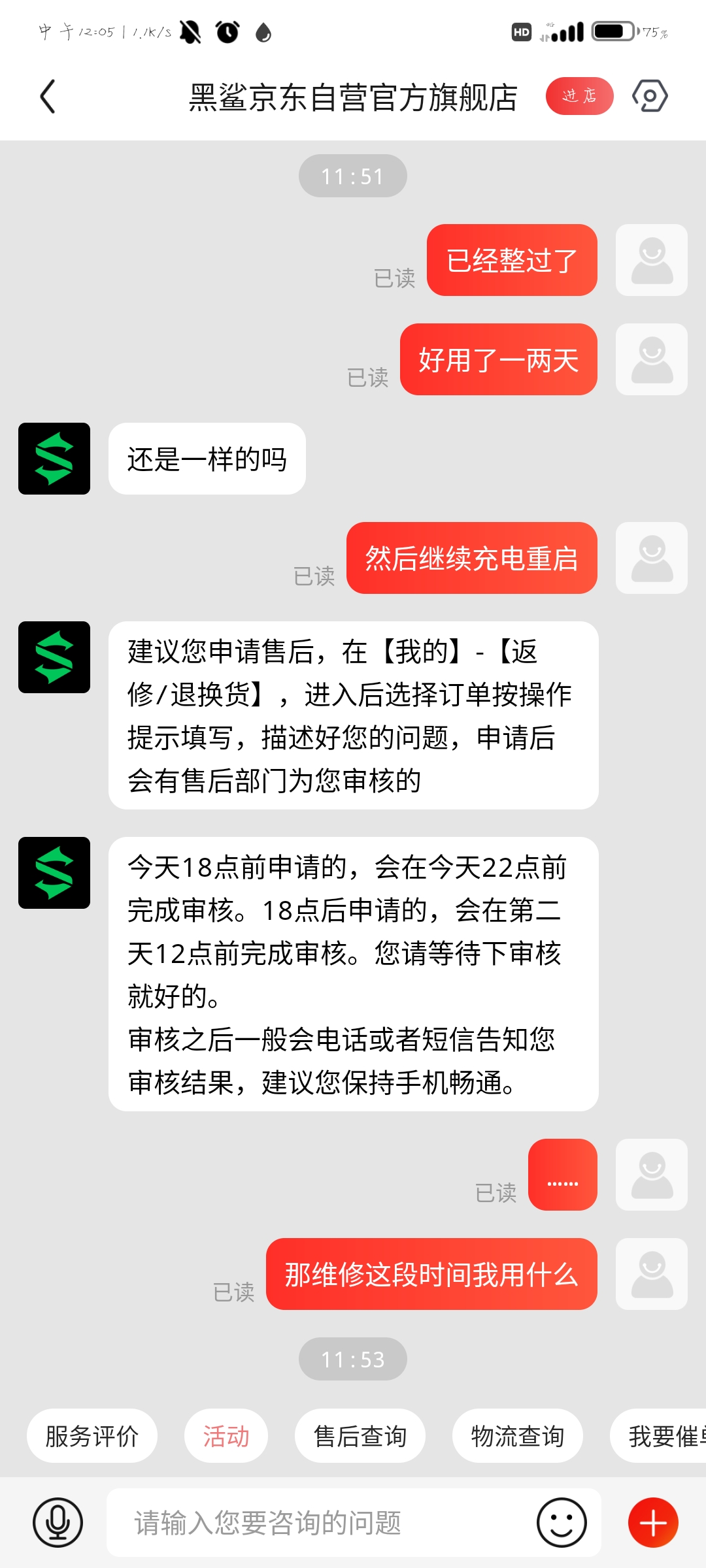Open chat settings hexagon icon
This screenshot has height=1568, width=706.
tap(650, 97)
